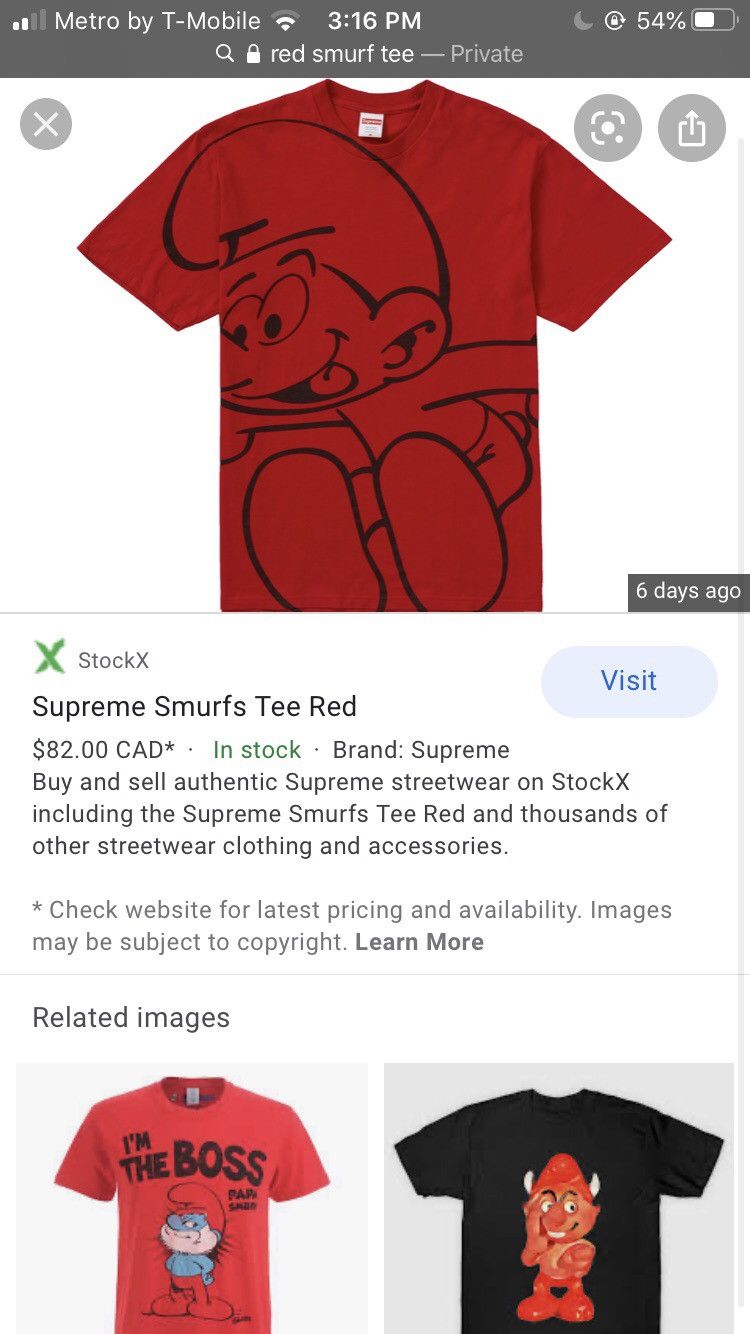Search this image with Lens

coord(608,128)
